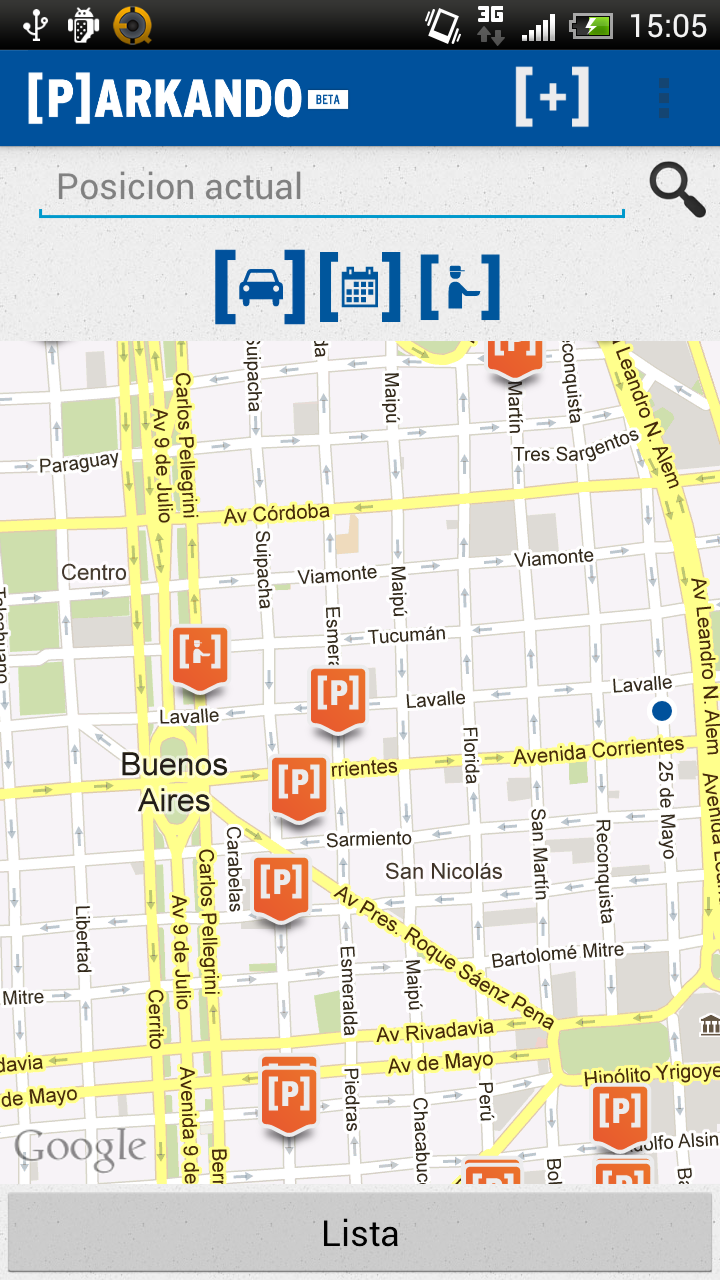
Task: Select the parking attendant filter icon
Action: (x=460, y=287)
